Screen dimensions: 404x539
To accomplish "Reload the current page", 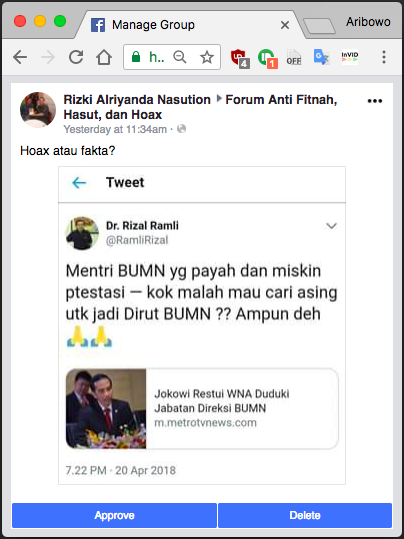I will [76, 57].
